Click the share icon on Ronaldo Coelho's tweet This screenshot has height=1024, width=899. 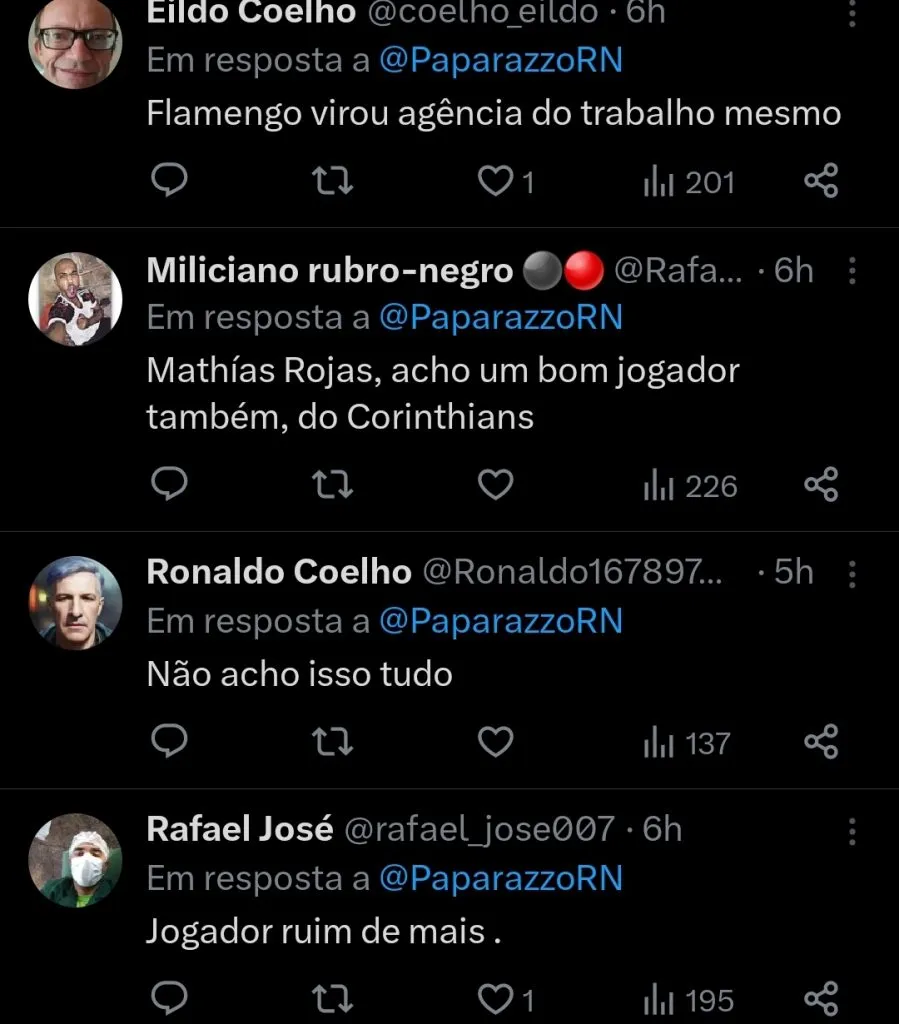pyautogui.click(x=821, y=741)
